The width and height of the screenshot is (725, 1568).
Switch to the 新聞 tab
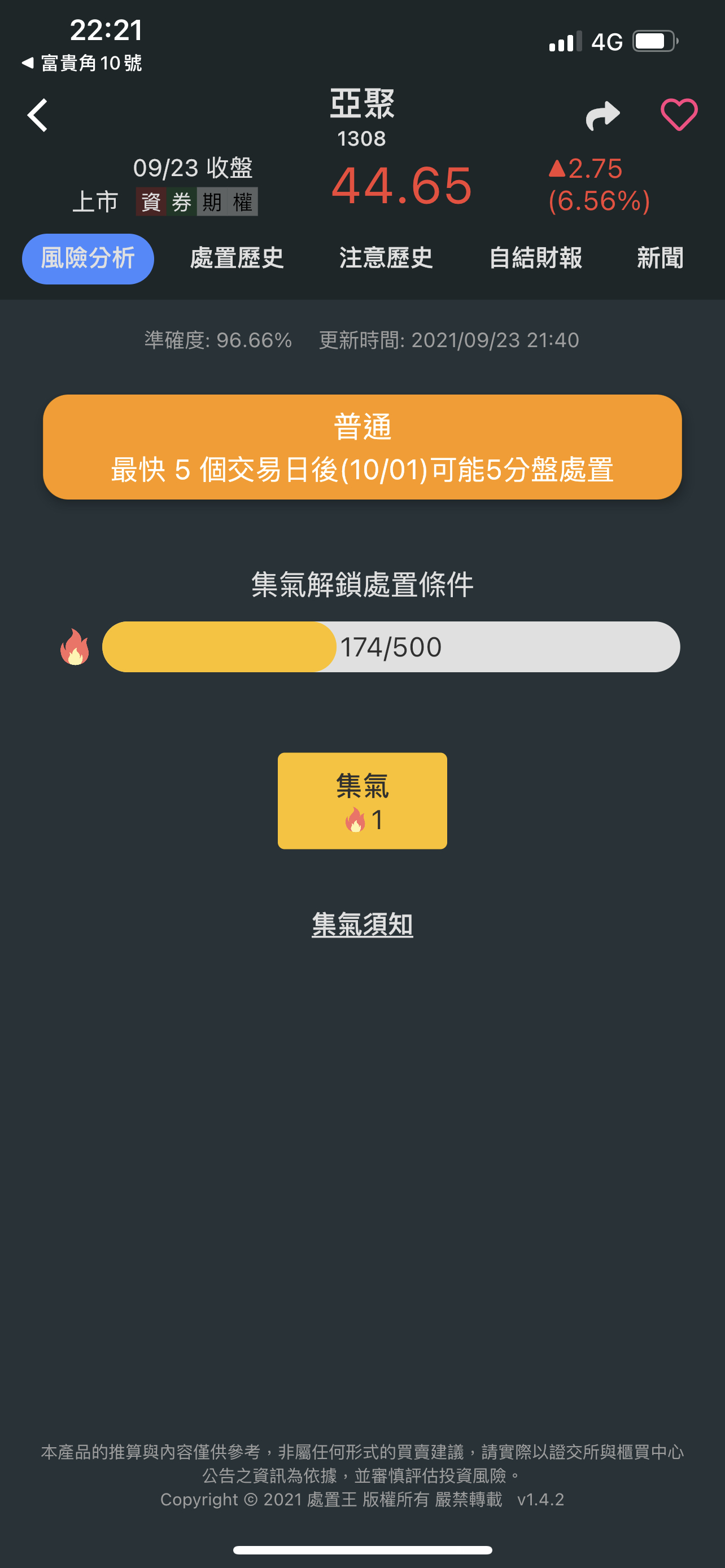coord(660,259)
